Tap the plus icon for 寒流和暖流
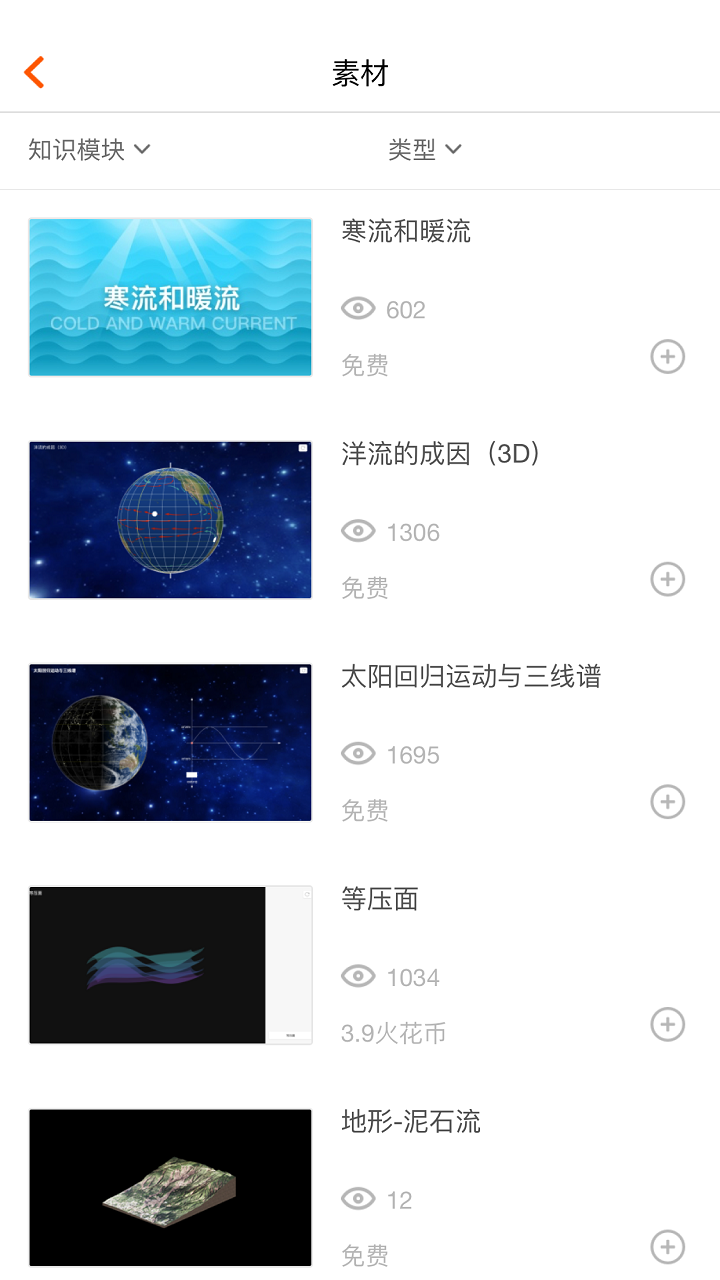 click(x=667, y=356)
